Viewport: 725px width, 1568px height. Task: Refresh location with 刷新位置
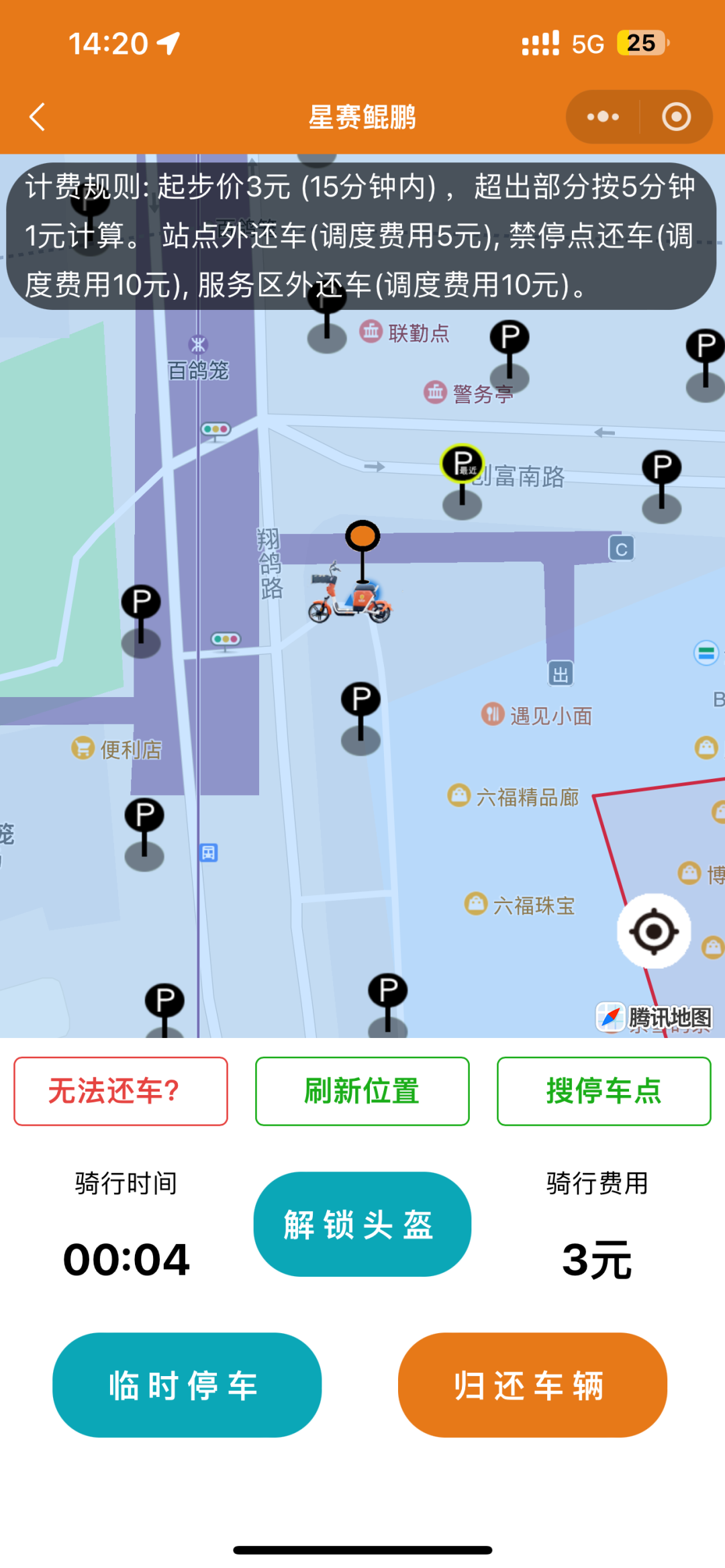[362, 1091]
